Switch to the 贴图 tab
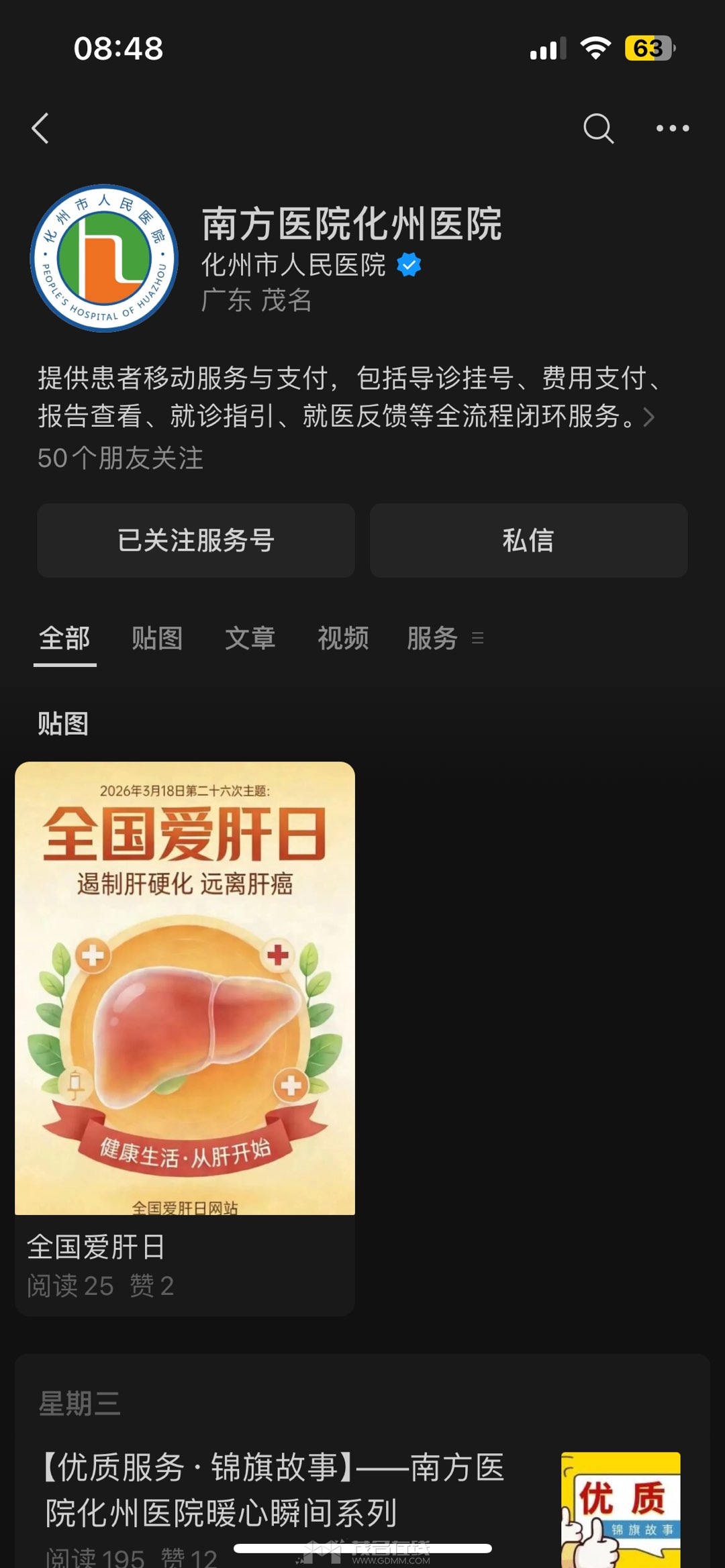The height and width of the screenshot is (1568, 725). pyautogui.click(x=157, y=638)
